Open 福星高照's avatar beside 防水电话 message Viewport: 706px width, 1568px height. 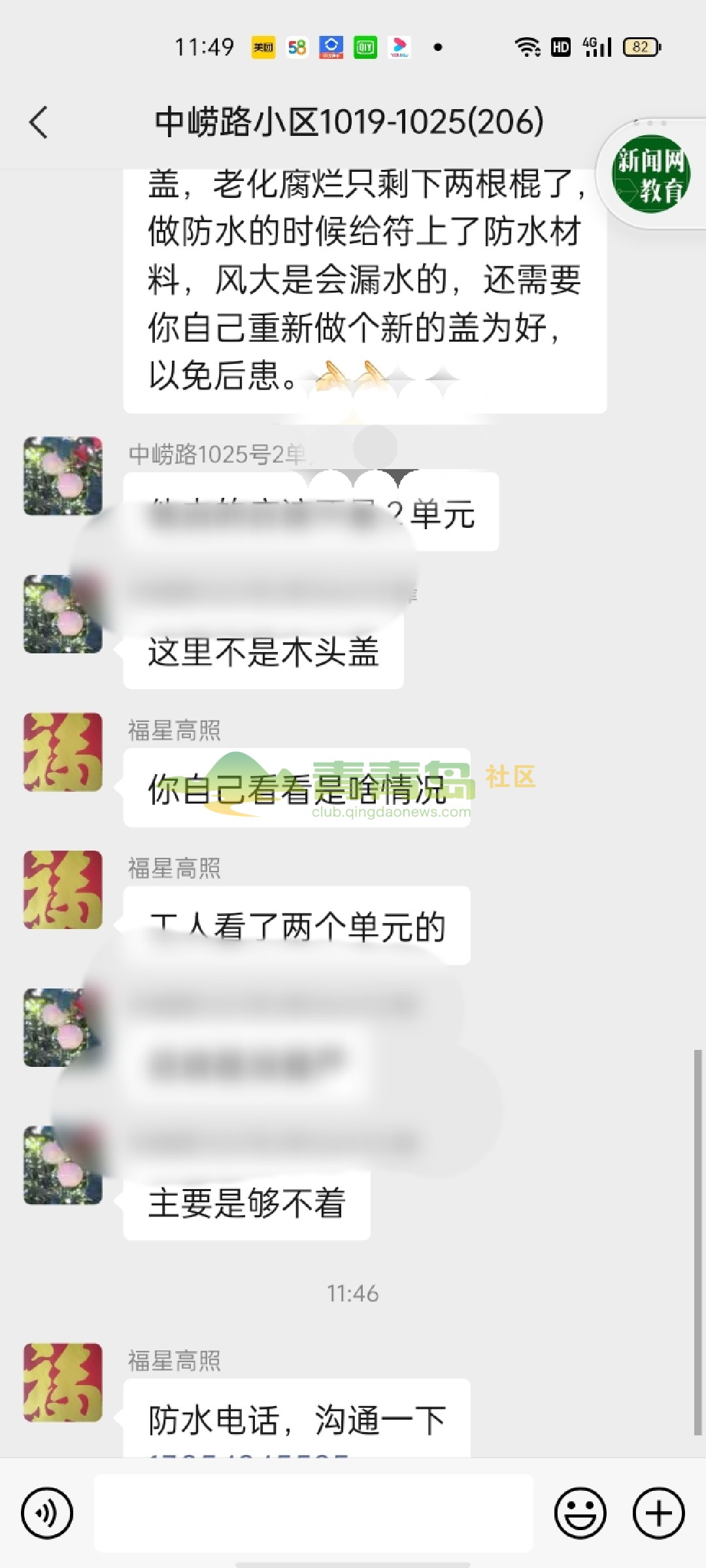[x=63, y=1382]
